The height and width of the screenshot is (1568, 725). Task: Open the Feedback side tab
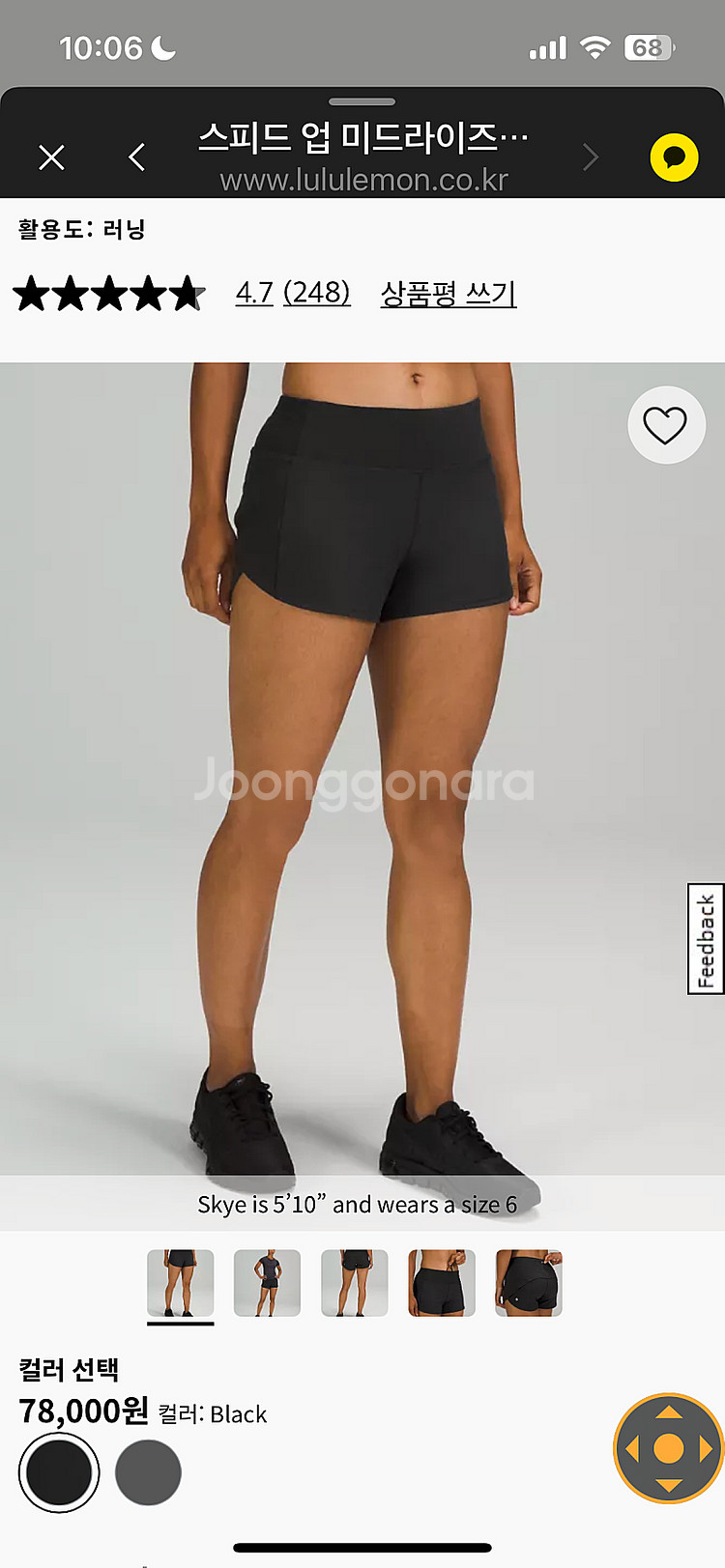pos(707,940)
